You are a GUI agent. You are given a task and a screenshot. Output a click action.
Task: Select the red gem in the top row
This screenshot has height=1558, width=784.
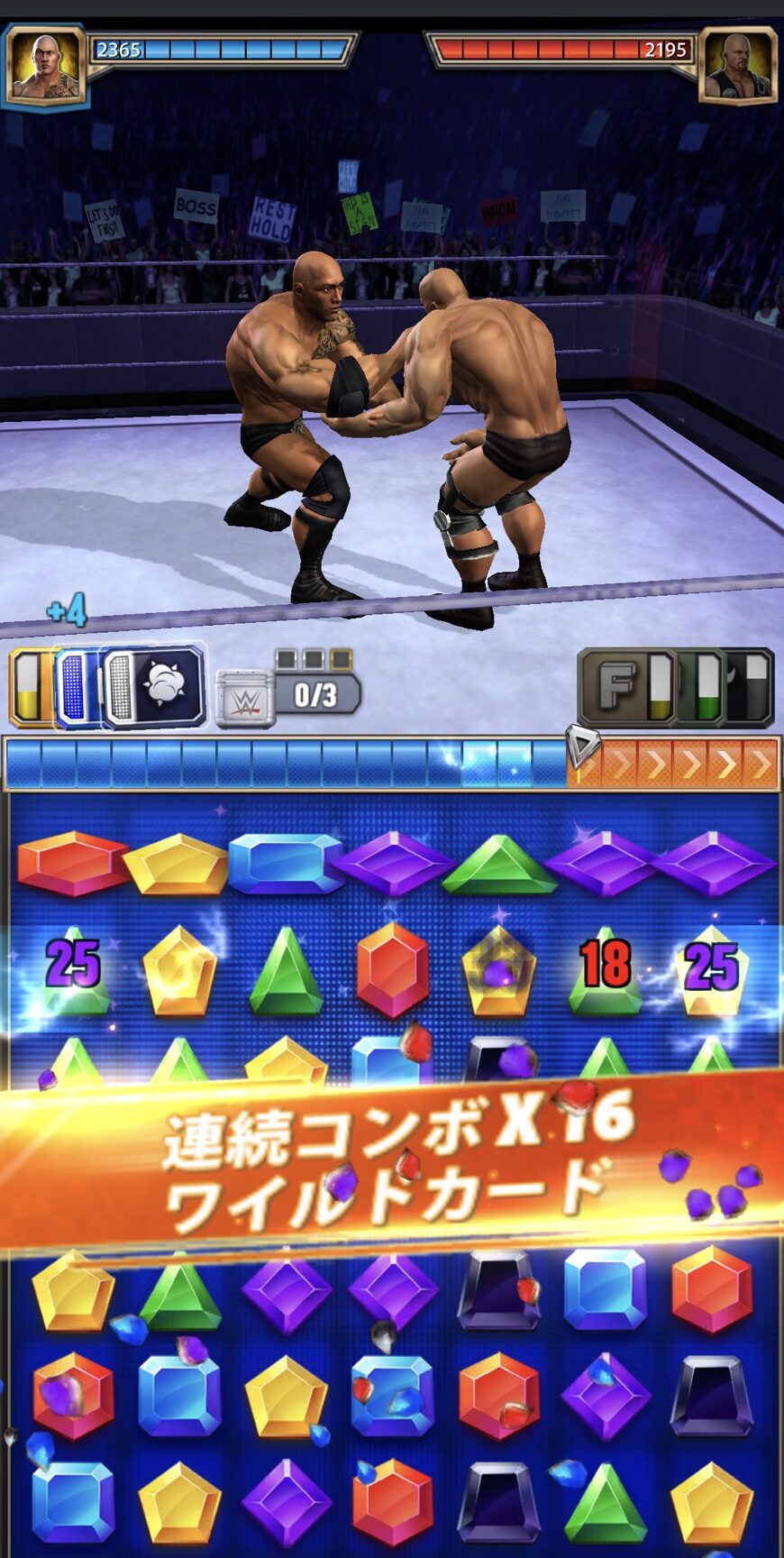pyautogui.click(x=70, y=864)
